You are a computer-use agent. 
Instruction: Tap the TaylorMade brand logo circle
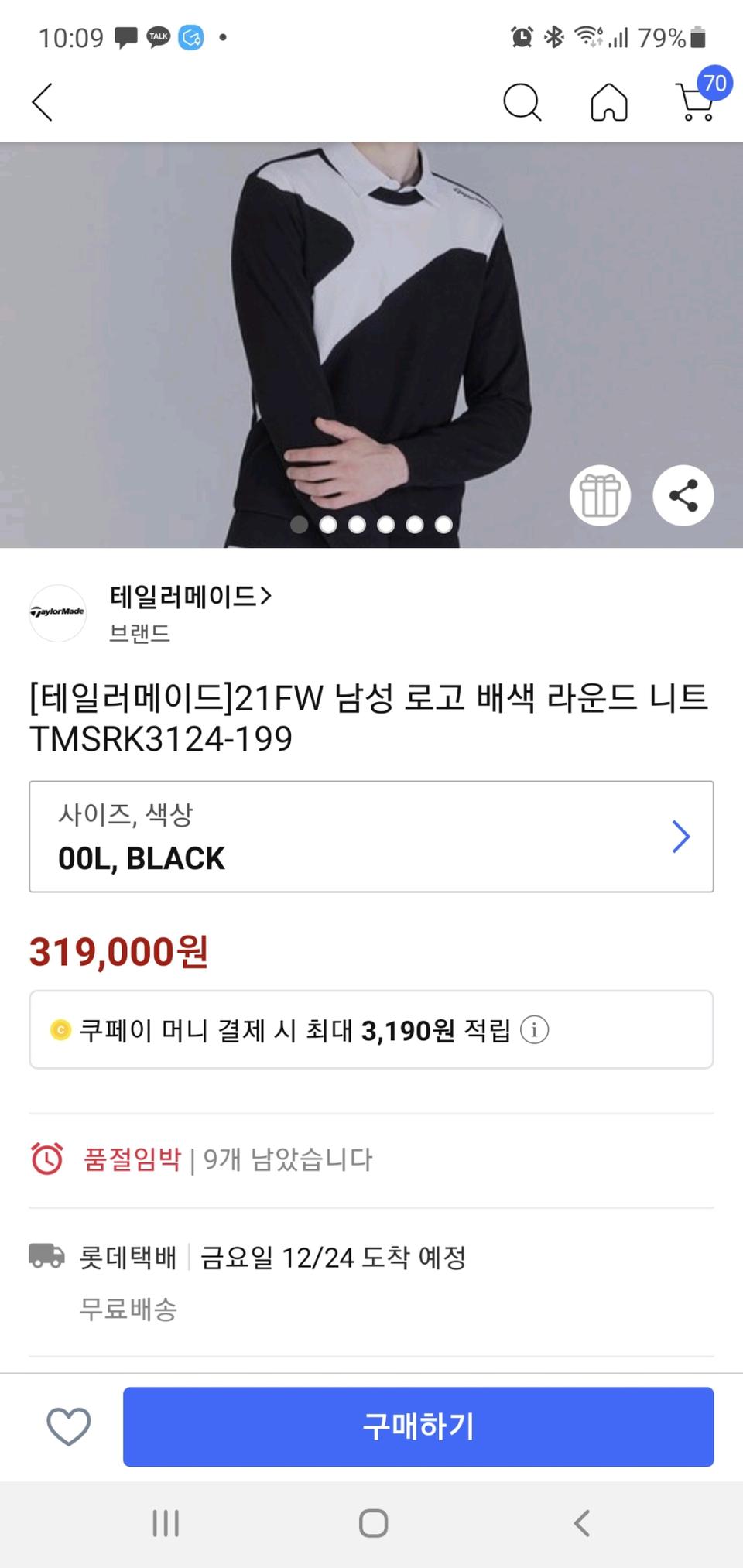pos(58,612)
